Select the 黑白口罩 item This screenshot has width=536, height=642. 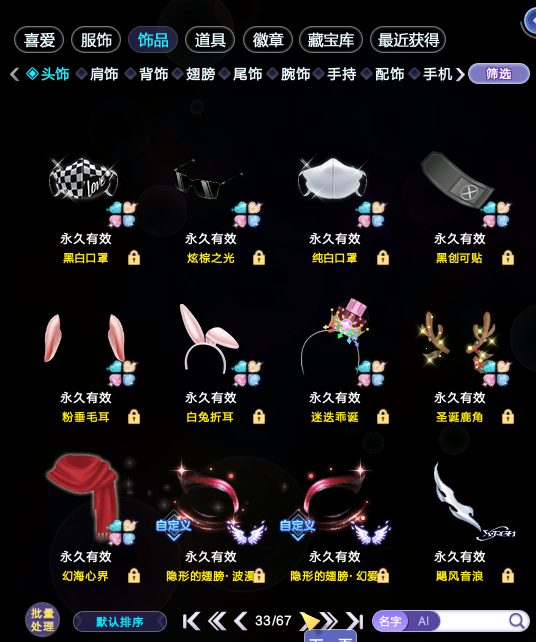point(85,209)
